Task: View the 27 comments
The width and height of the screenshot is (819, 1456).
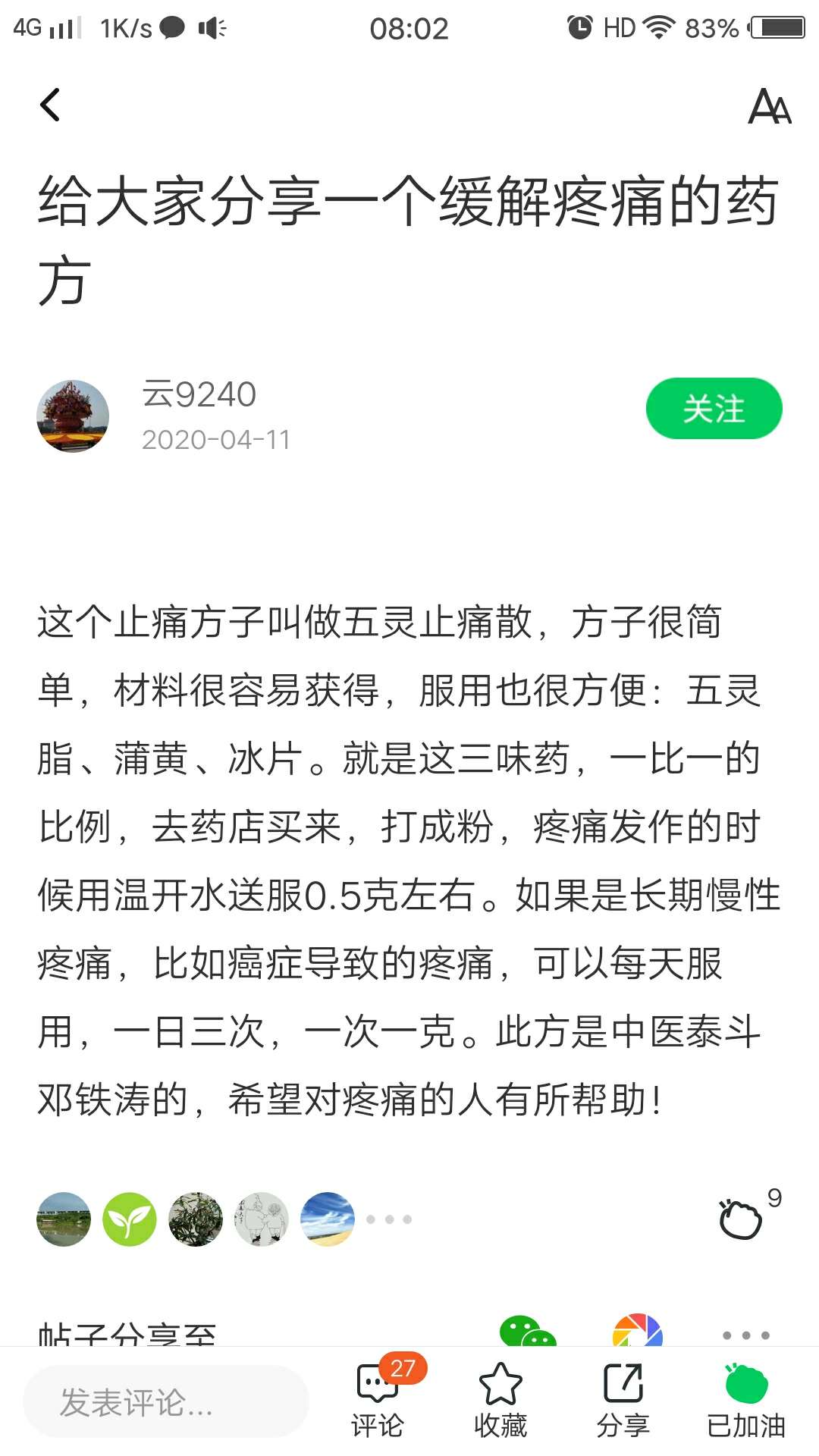Action: coord(378,1401)
